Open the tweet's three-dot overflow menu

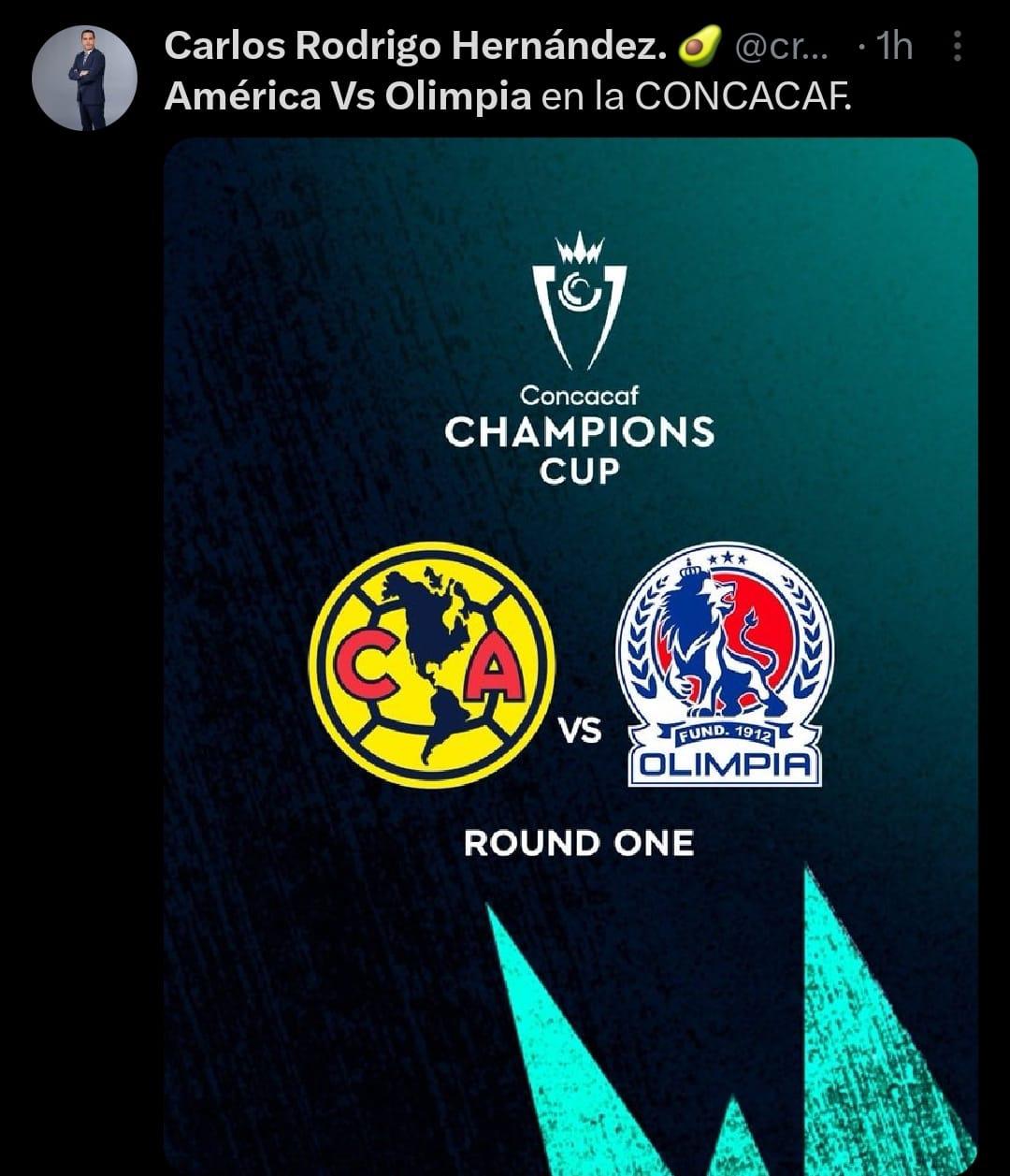pos(957,46)
